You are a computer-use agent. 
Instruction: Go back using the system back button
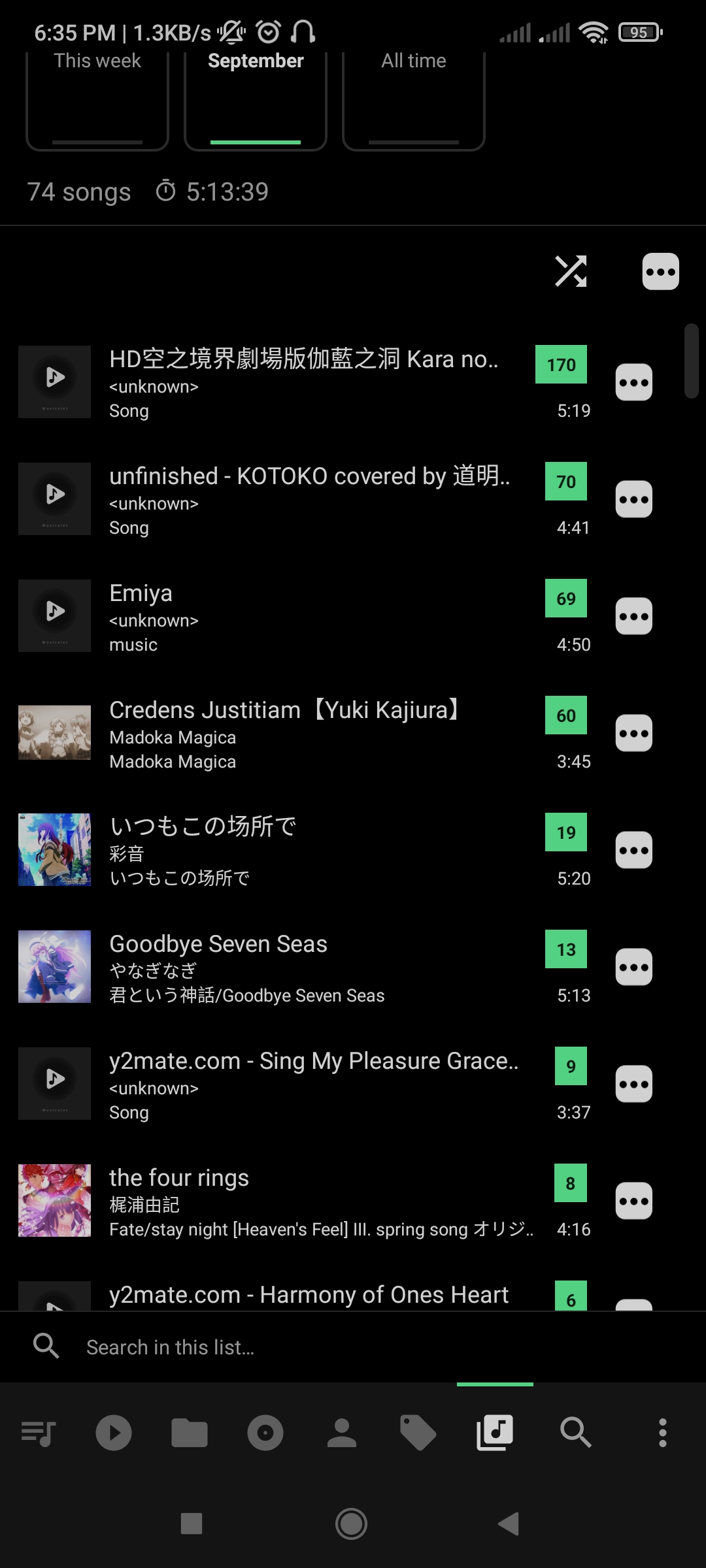(x=509, y=1524)
